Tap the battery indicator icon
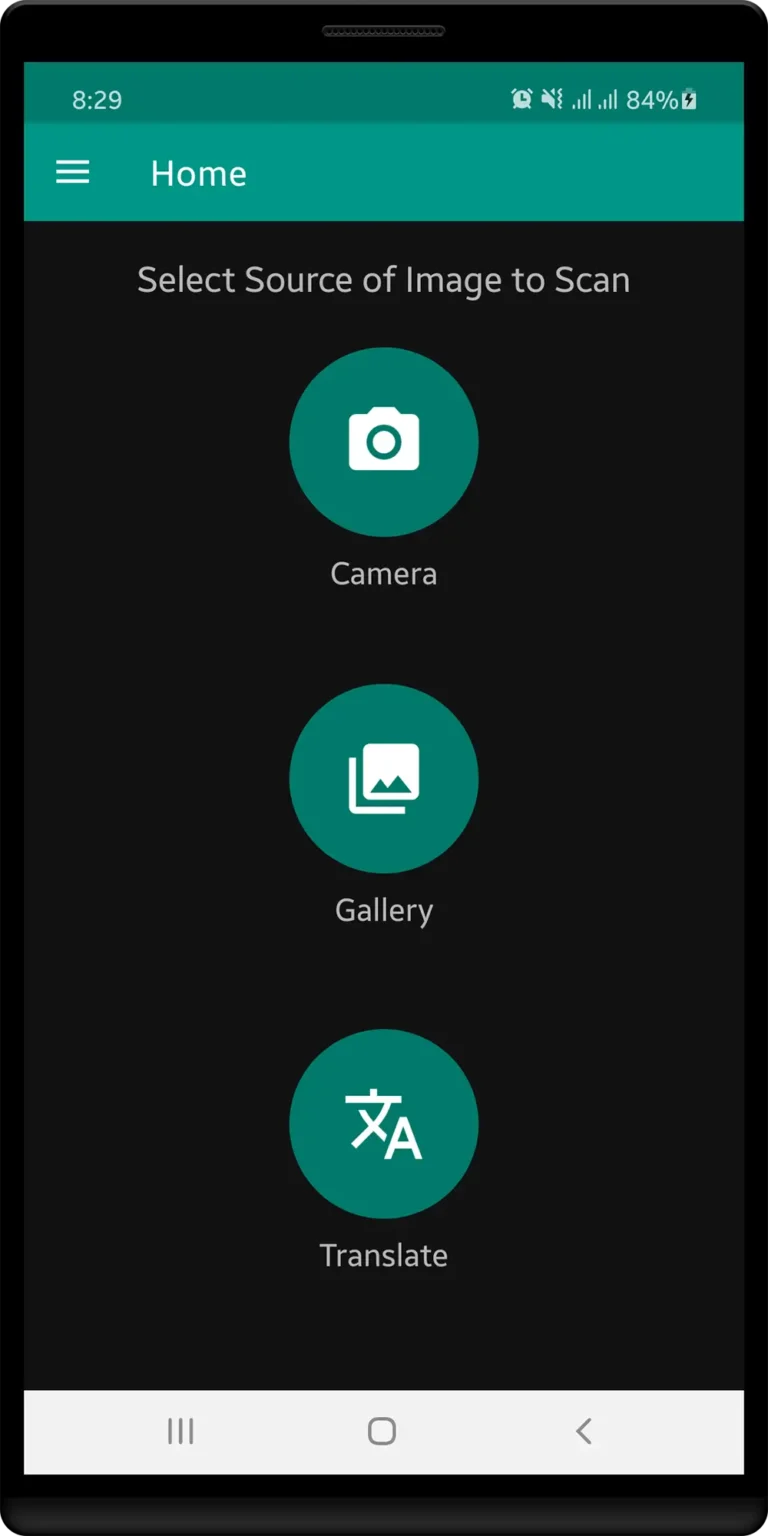The height and width of the screenshot is (1536, 768). coord(688,99)
